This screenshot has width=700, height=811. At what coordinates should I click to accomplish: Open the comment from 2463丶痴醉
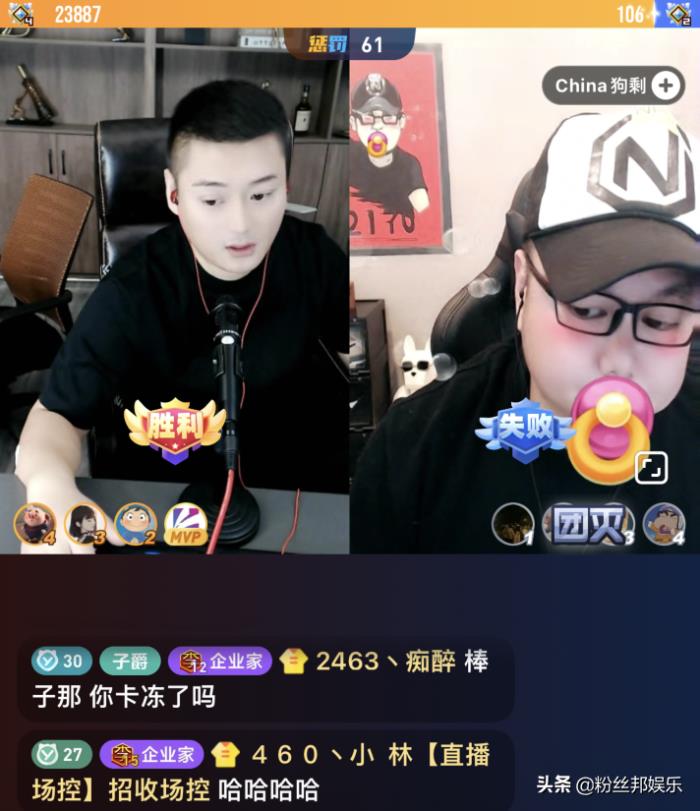coord(266,678)
